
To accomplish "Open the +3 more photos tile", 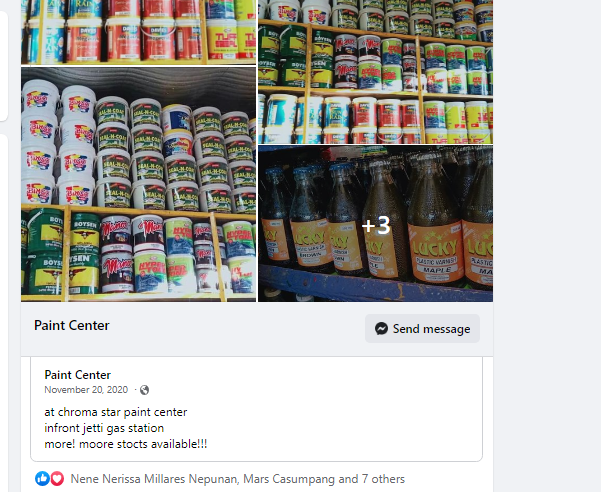I will pos(375,224).
